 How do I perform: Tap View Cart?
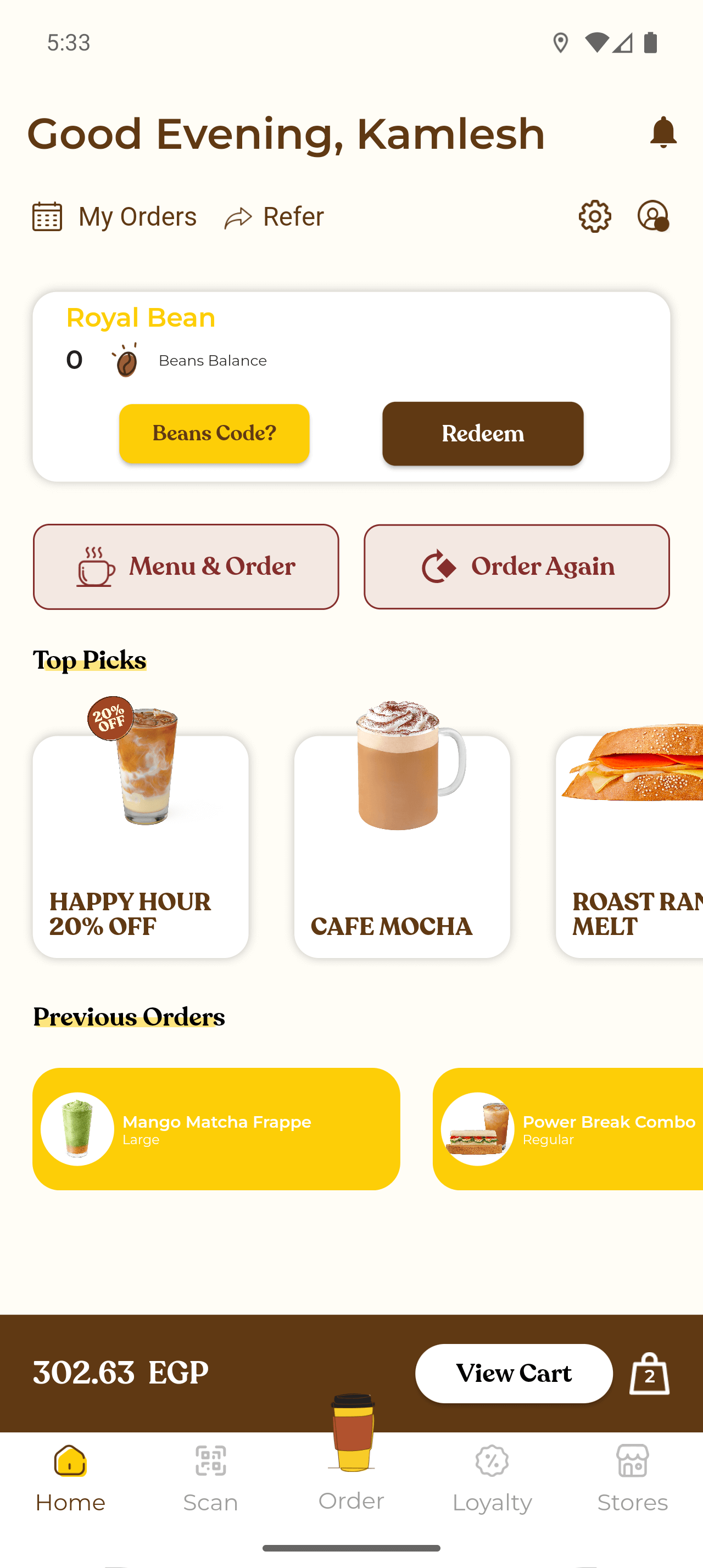click(x=514, y=1373)
